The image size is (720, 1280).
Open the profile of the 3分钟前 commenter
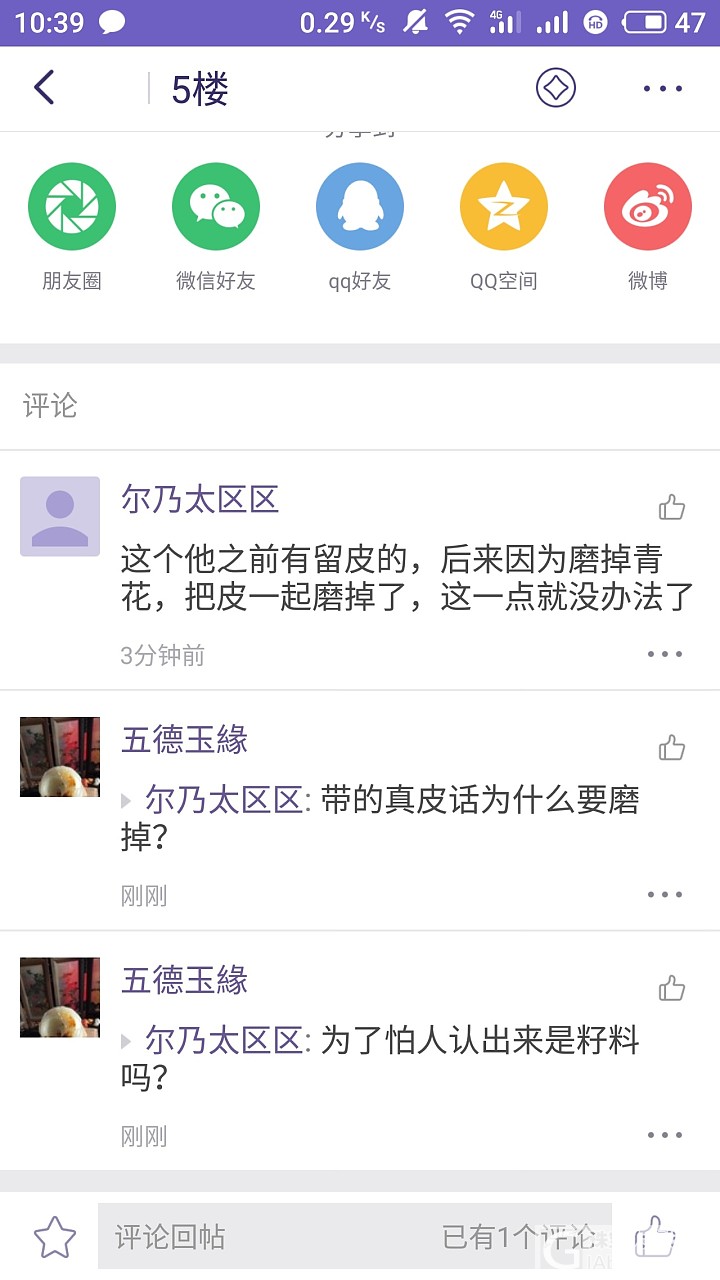pyautogui.click(x=200, y=499)
